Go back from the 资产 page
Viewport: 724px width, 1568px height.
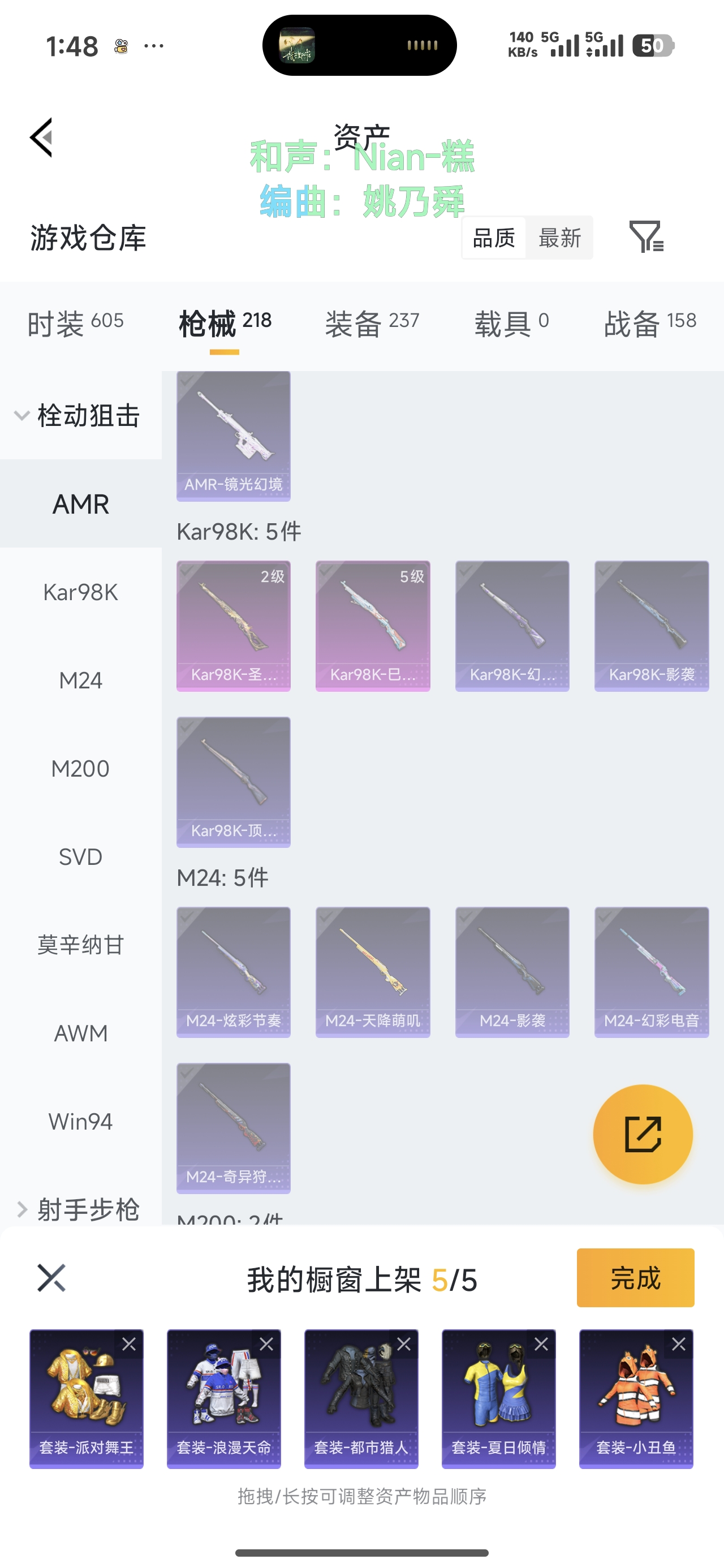pos(41,137)
